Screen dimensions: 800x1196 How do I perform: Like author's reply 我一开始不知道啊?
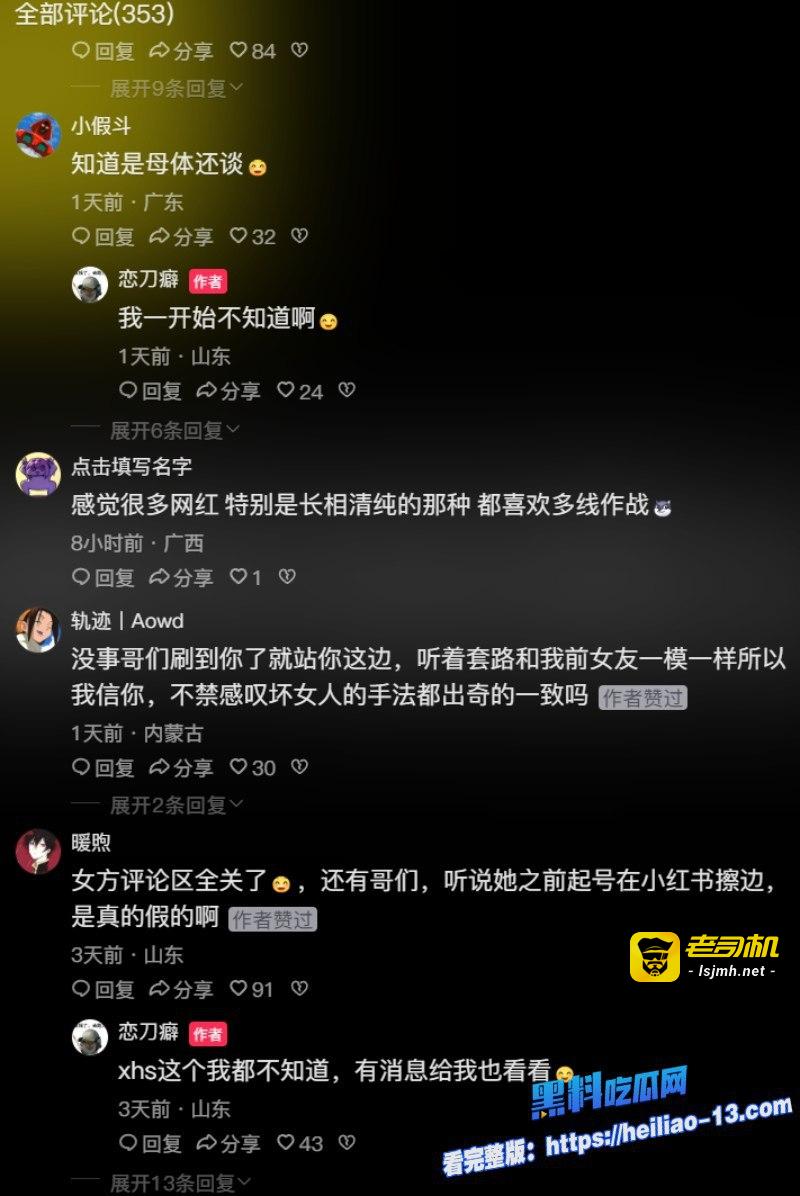pyautogui.click(x=300, y=391)
